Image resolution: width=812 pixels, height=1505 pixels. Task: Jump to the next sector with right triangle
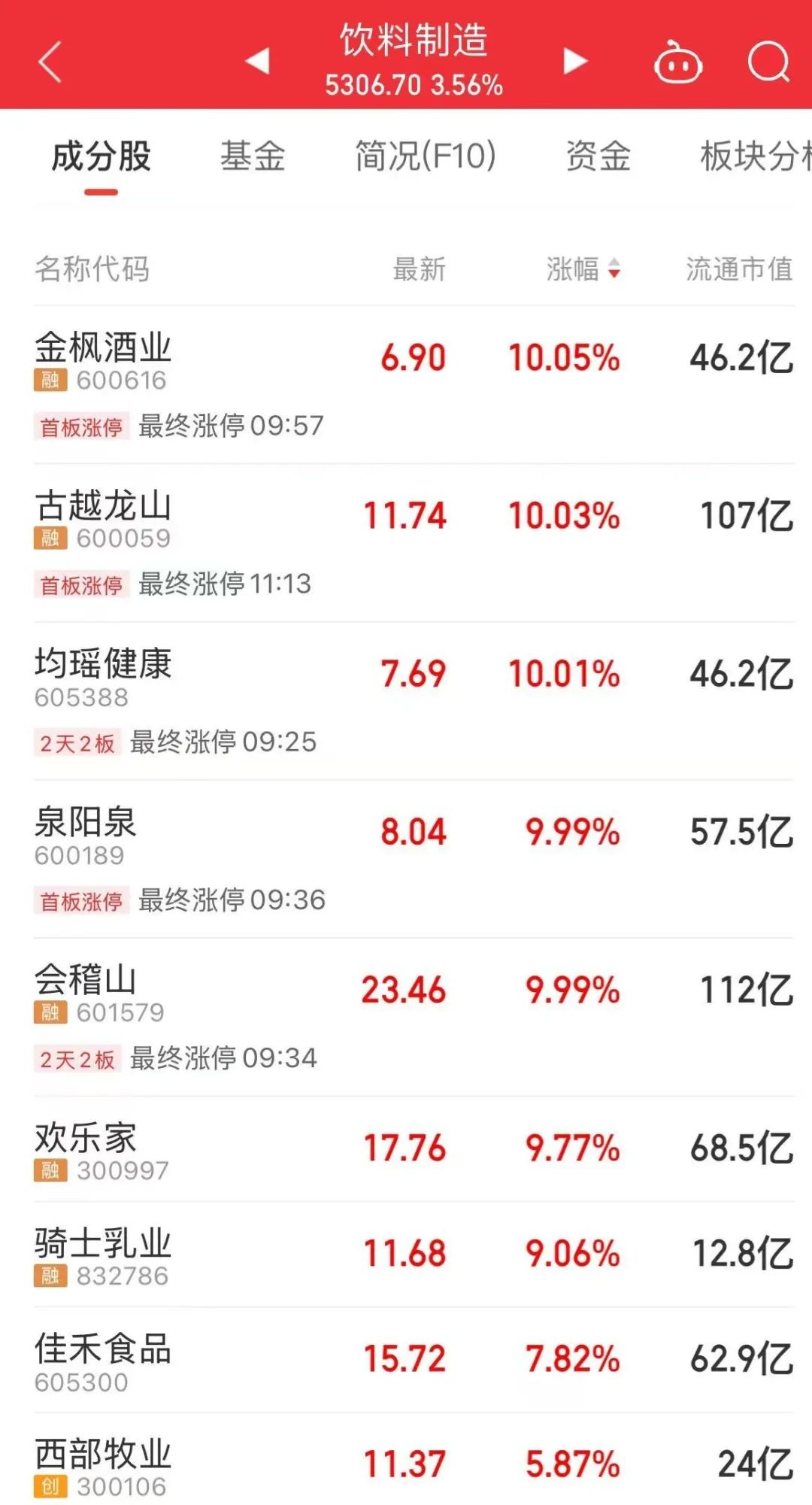575,61
